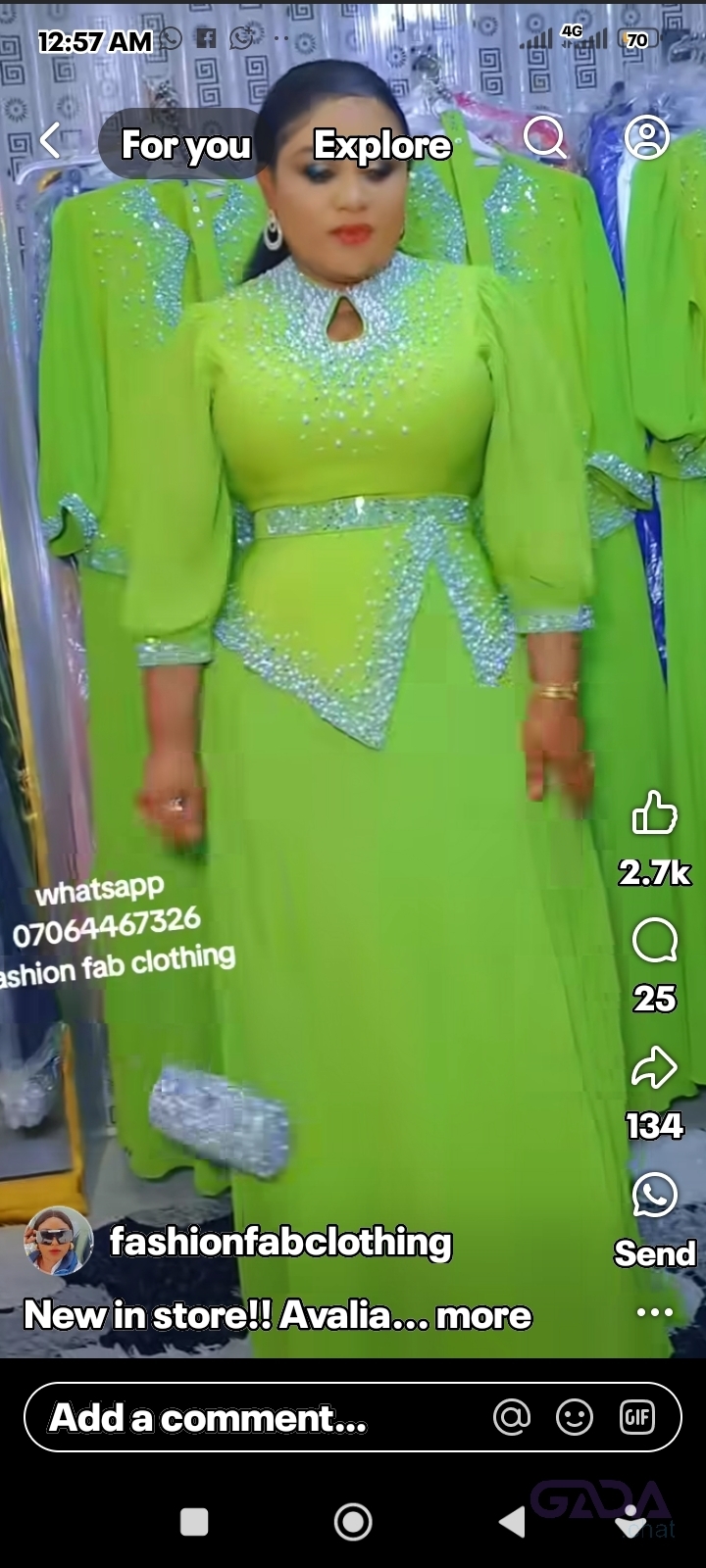
Task: Open recent apps with the square button
Action: (194, 1522)
